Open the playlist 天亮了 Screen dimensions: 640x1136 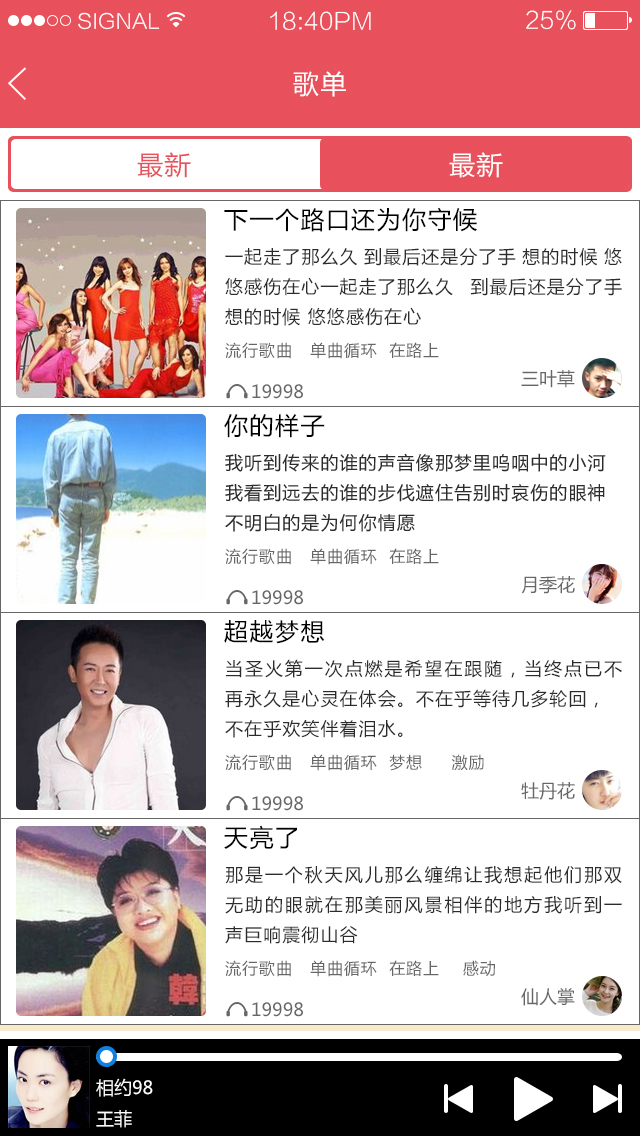[320, 922]
